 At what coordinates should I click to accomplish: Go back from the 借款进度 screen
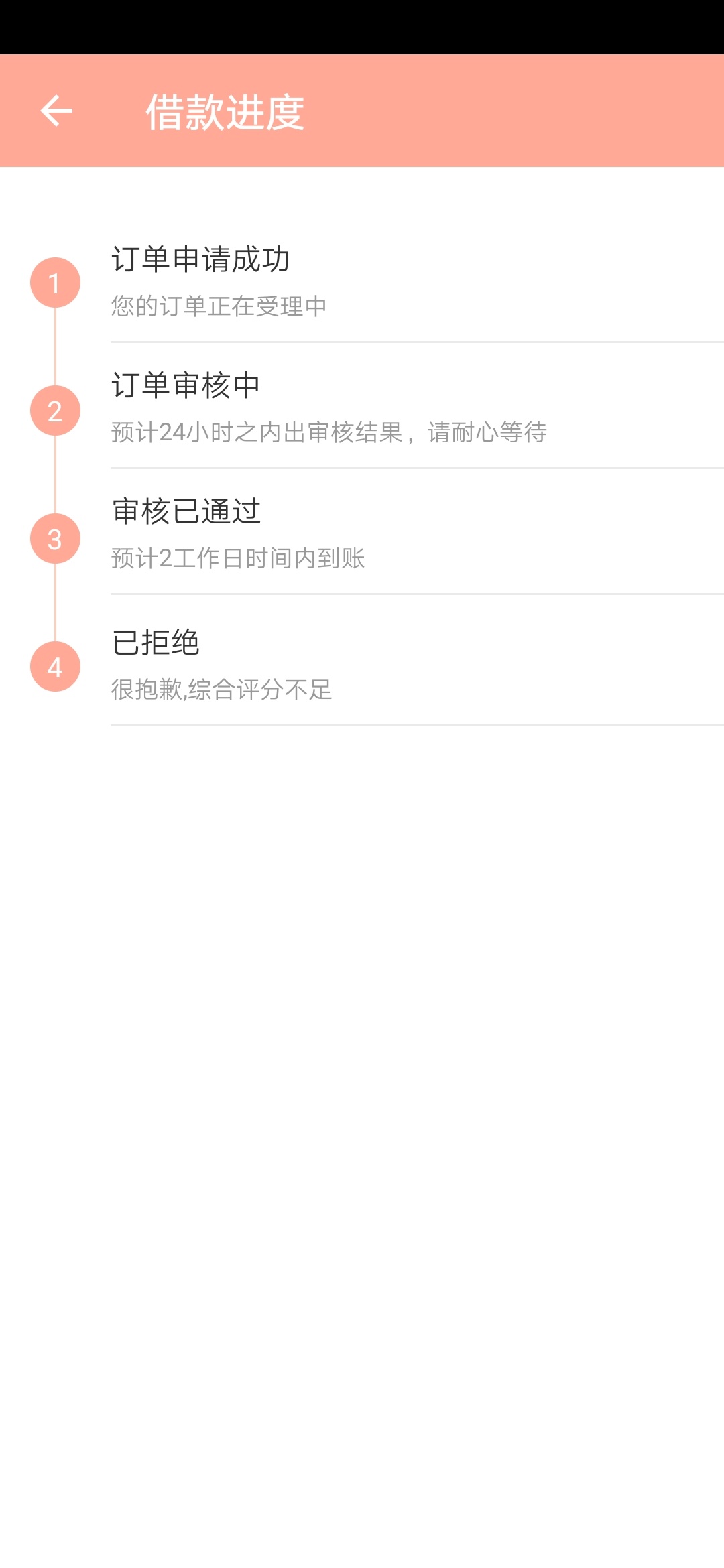[x=56, y=111]
